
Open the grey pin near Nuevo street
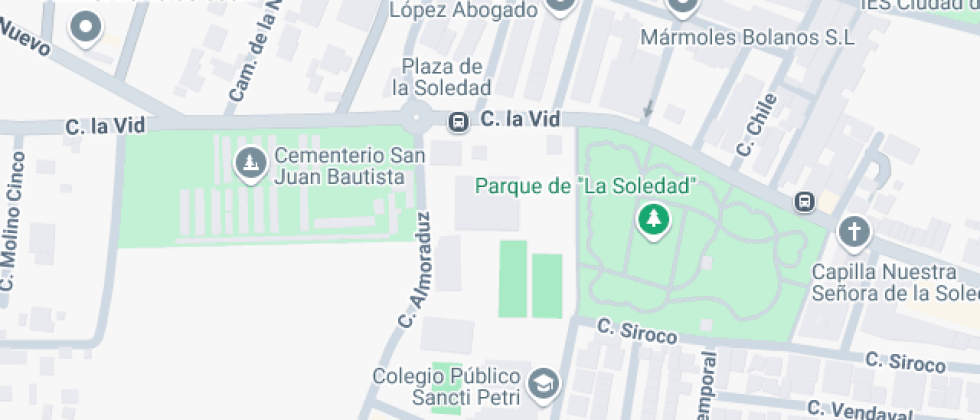point(86,27)
